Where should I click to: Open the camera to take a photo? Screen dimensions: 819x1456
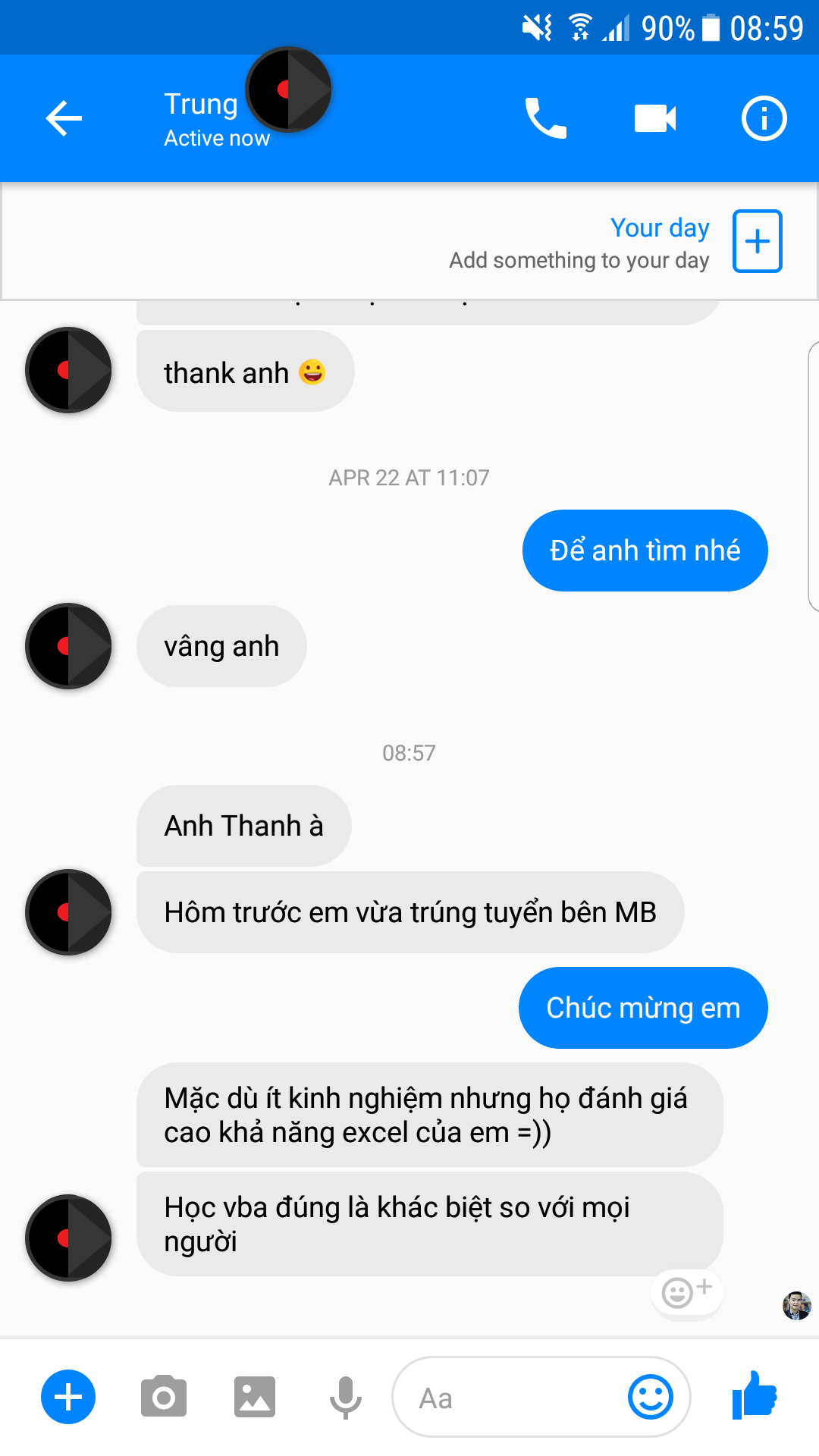(x=163, y=1396)
